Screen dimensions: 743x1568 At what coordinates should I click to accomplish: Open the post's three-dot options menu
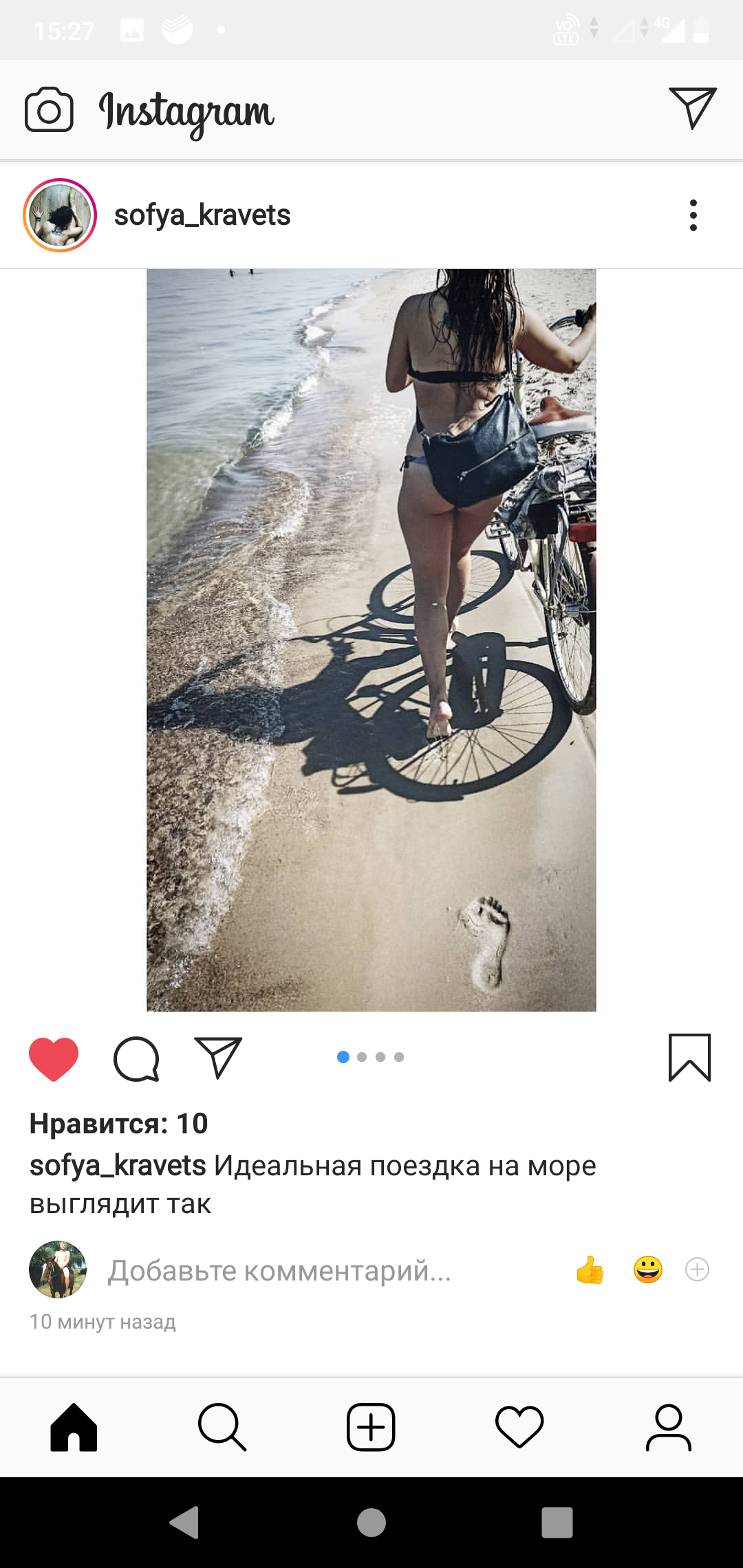[x=693, y=215]
